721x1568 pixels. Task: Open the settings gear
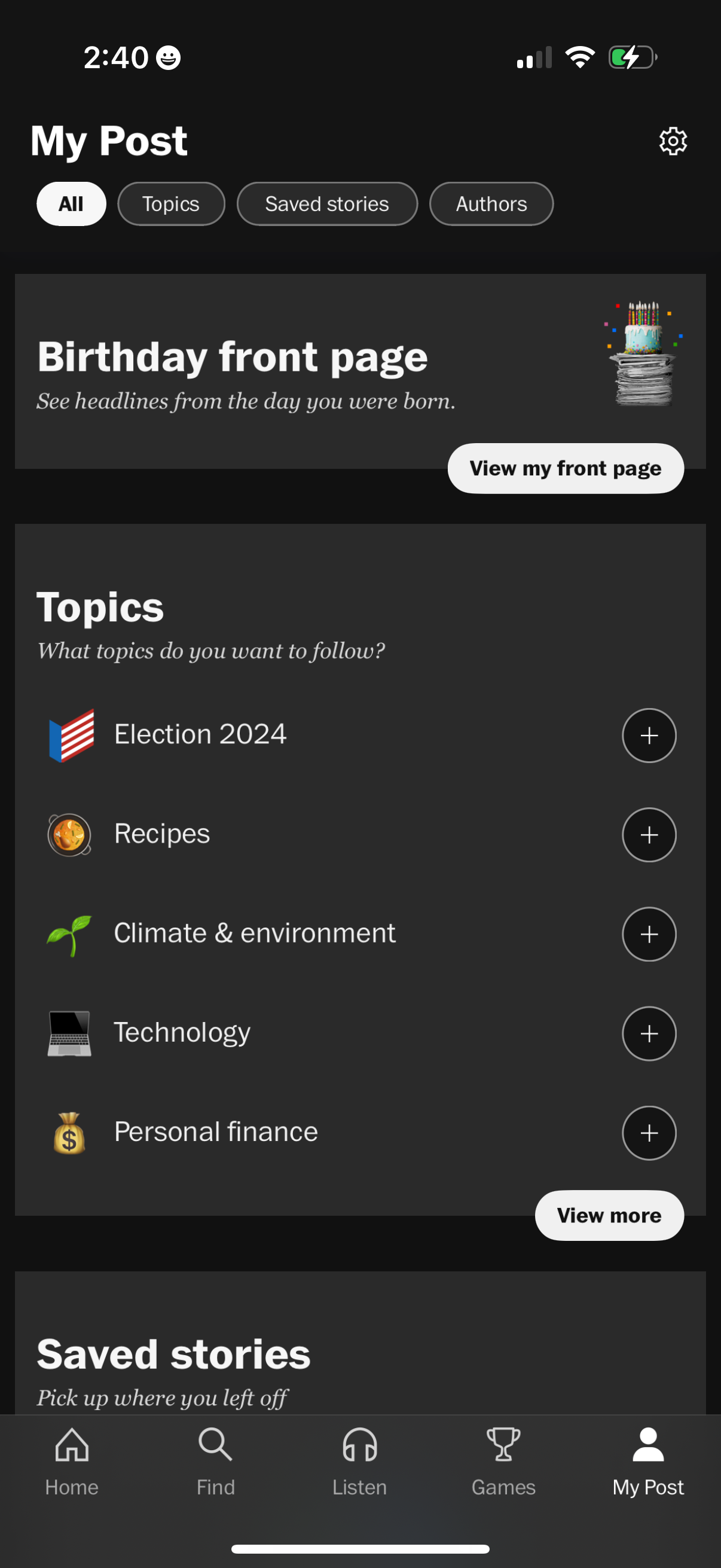click(673, 141)
